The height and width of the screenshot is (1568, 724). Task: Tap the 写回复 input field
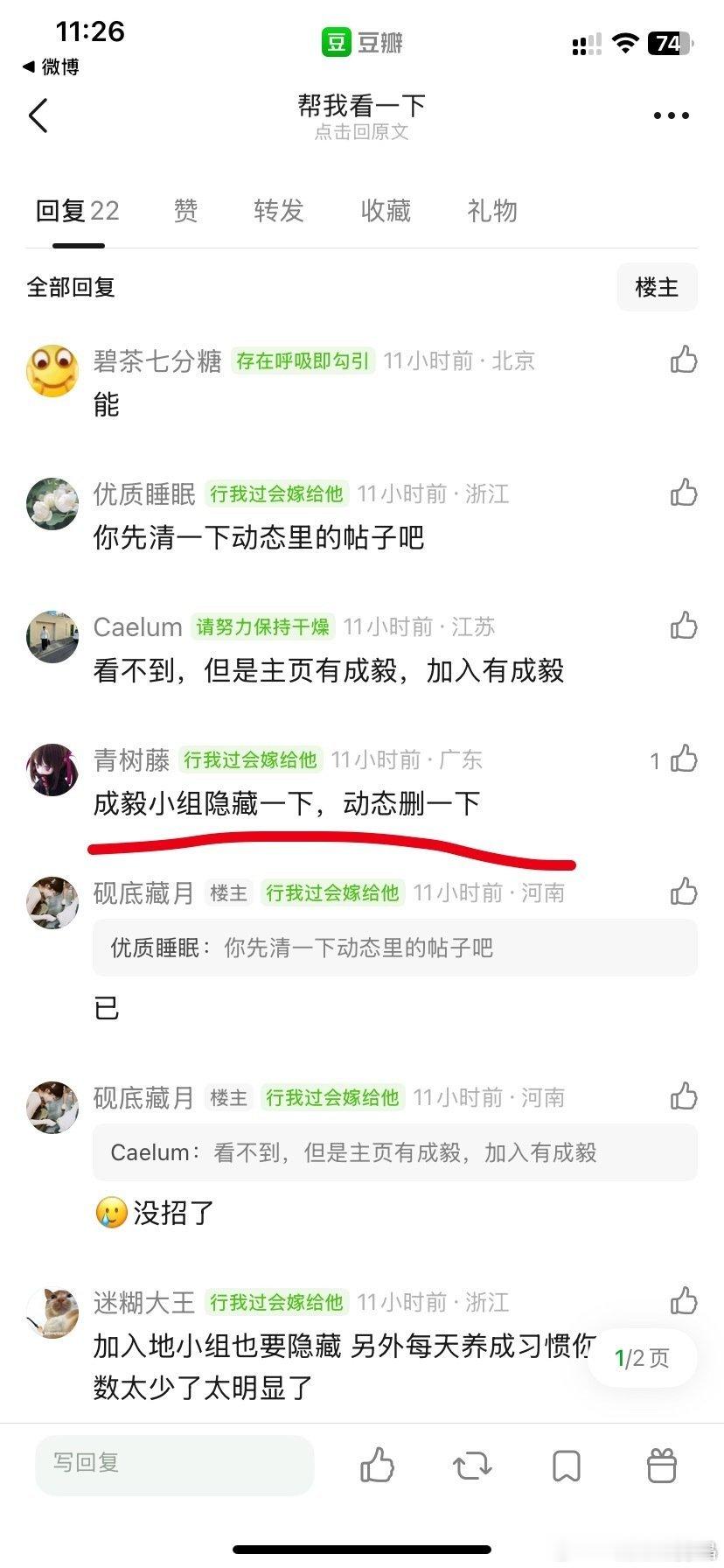tap(175, 1463)
